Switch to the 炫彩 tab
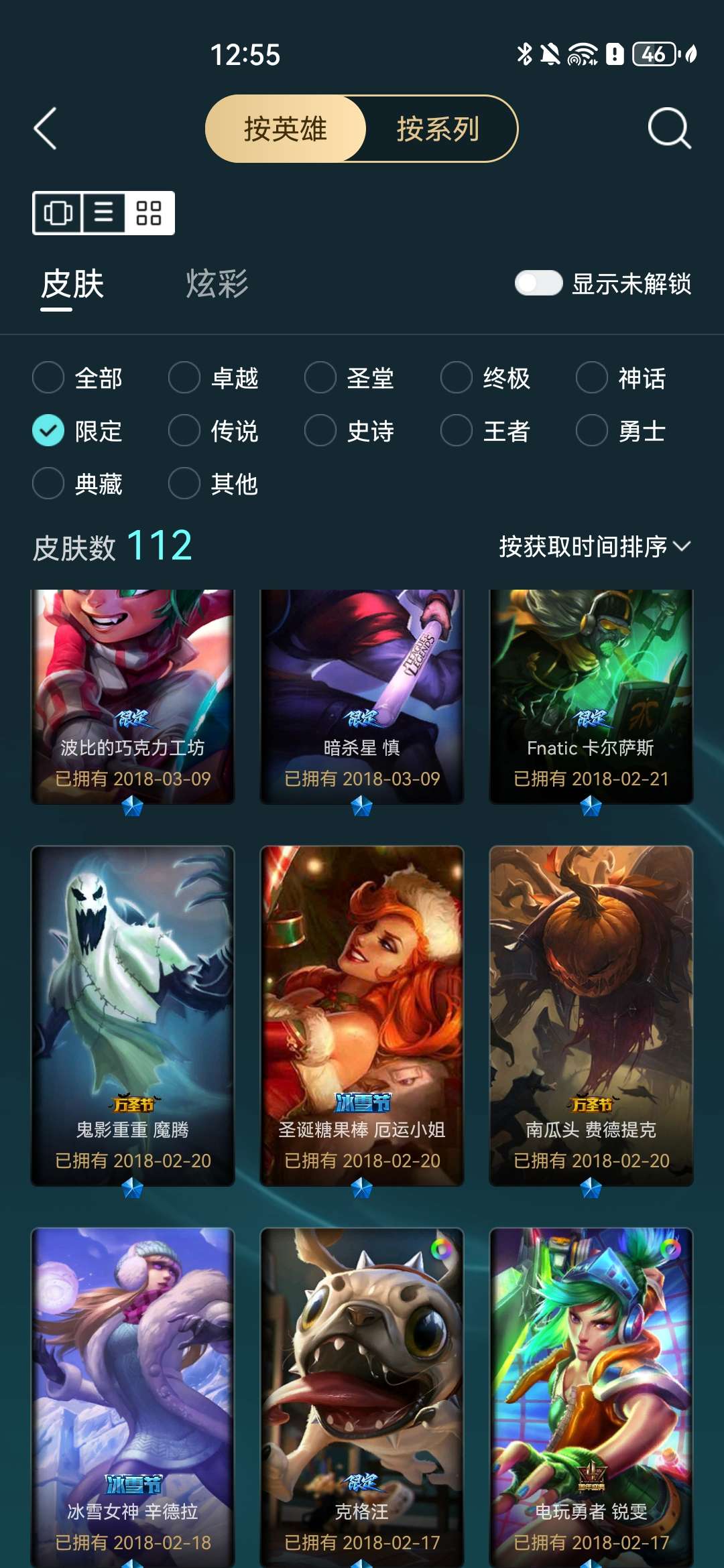The width and height of the screenshot is (724, 1568). click(217, 284)
